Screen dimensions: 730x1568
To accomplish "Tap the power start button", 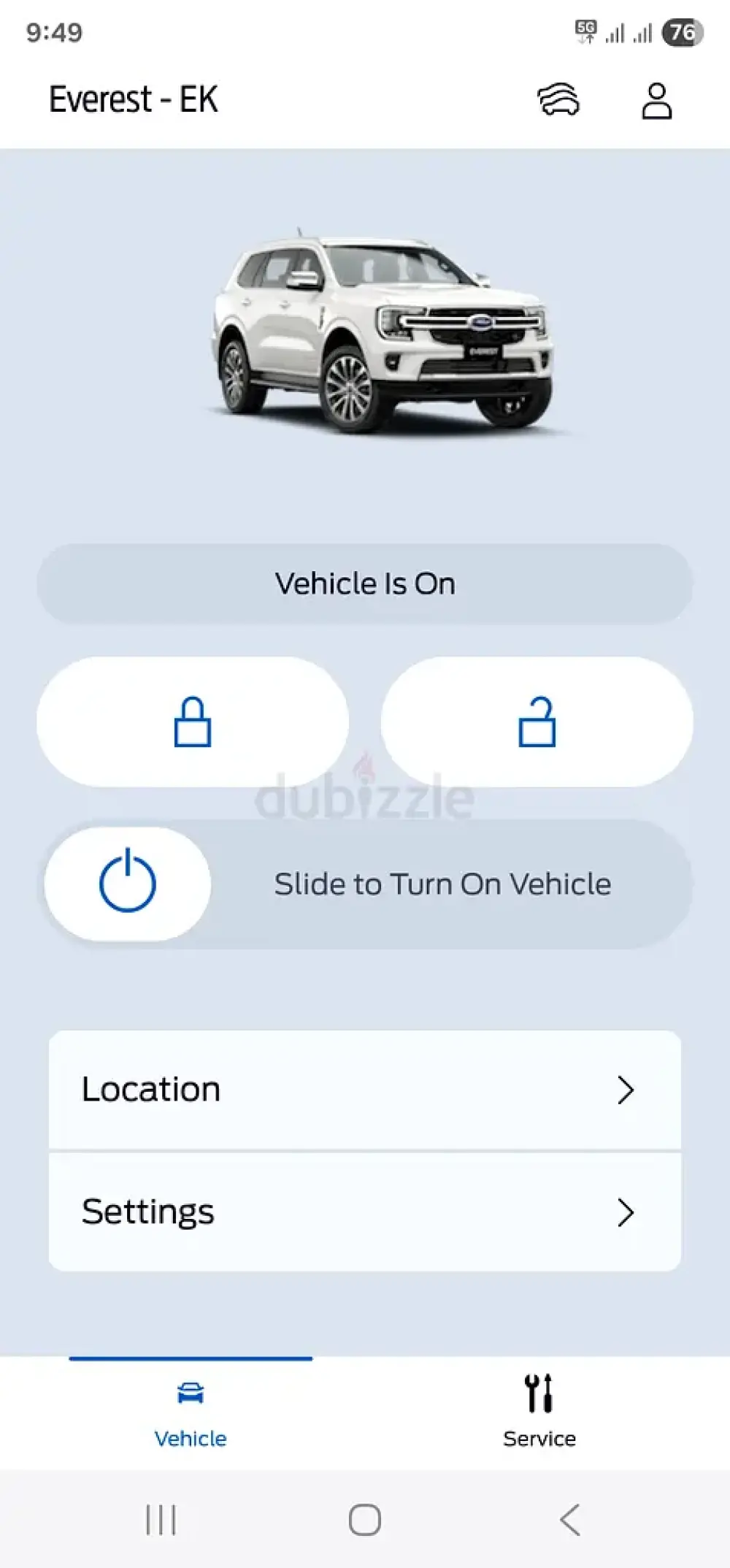I will pos(128,883).
